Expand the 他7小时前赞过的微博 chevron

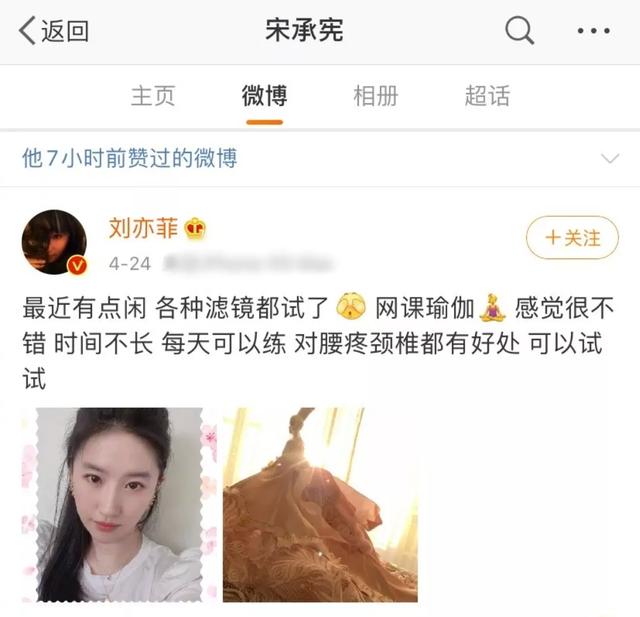(608, 159)
